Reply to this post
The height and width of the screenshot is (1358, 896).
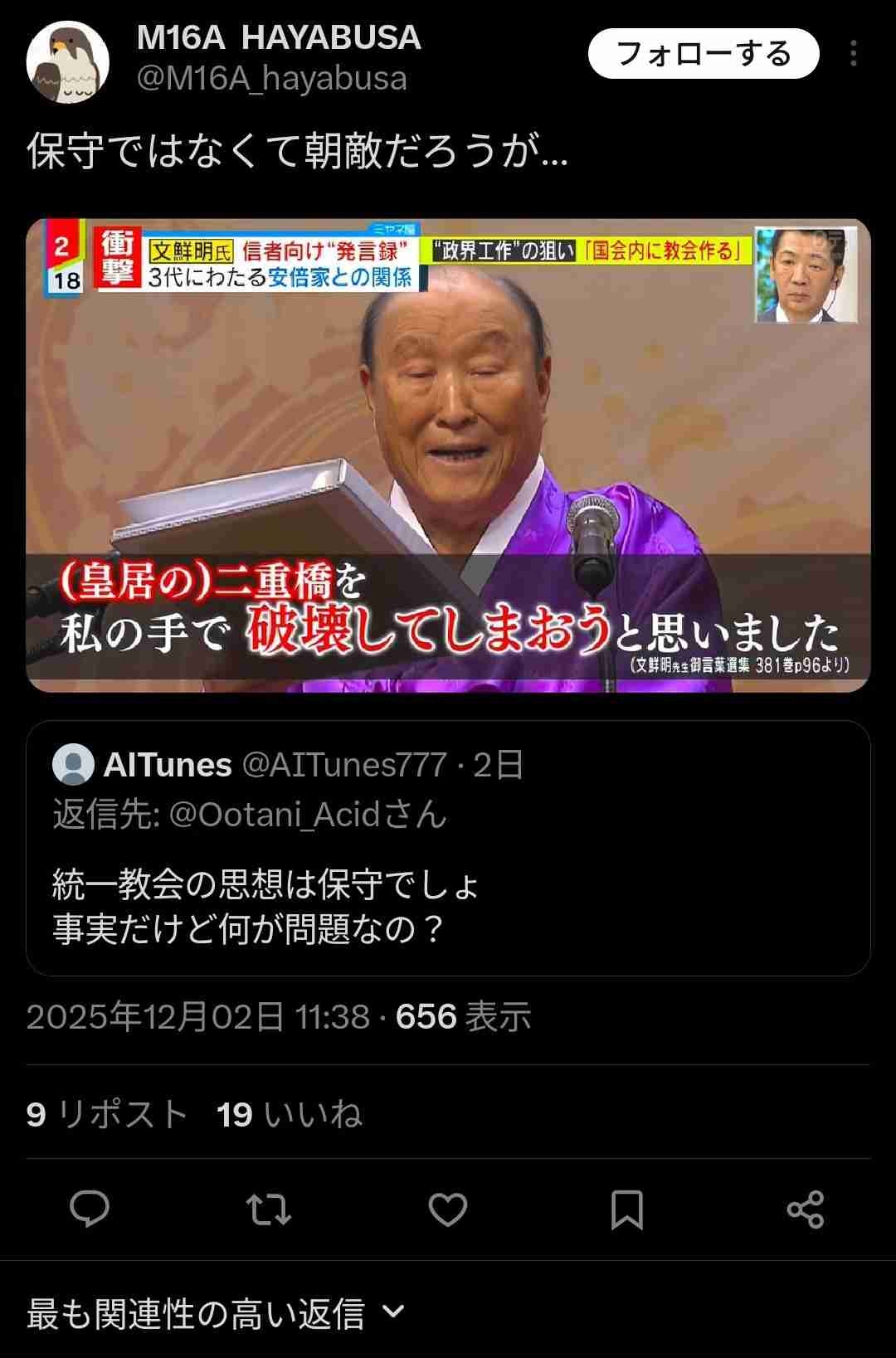point(90,1209)
